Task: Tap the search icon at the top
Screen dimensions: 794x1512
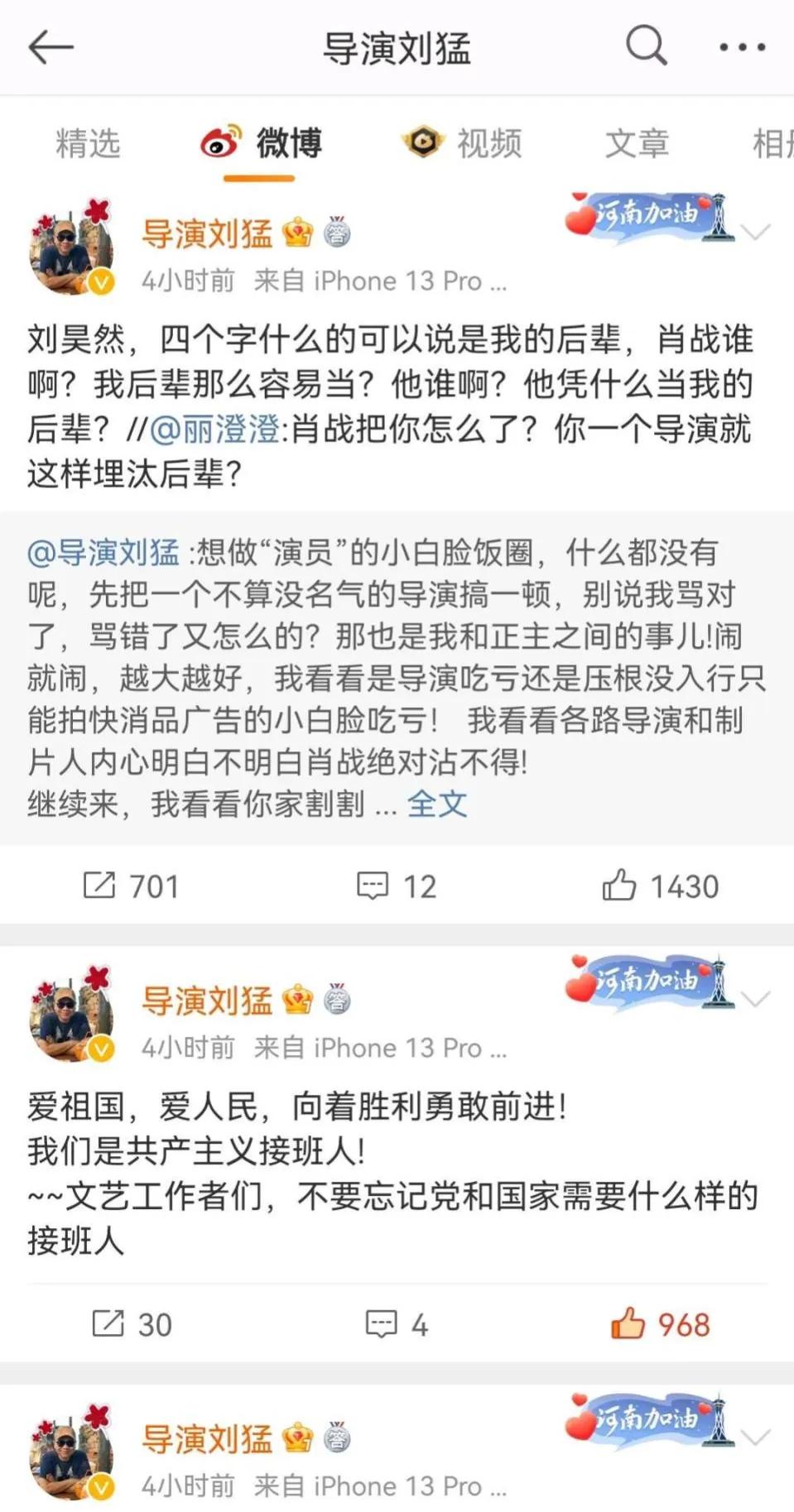Action: (645, 46)
